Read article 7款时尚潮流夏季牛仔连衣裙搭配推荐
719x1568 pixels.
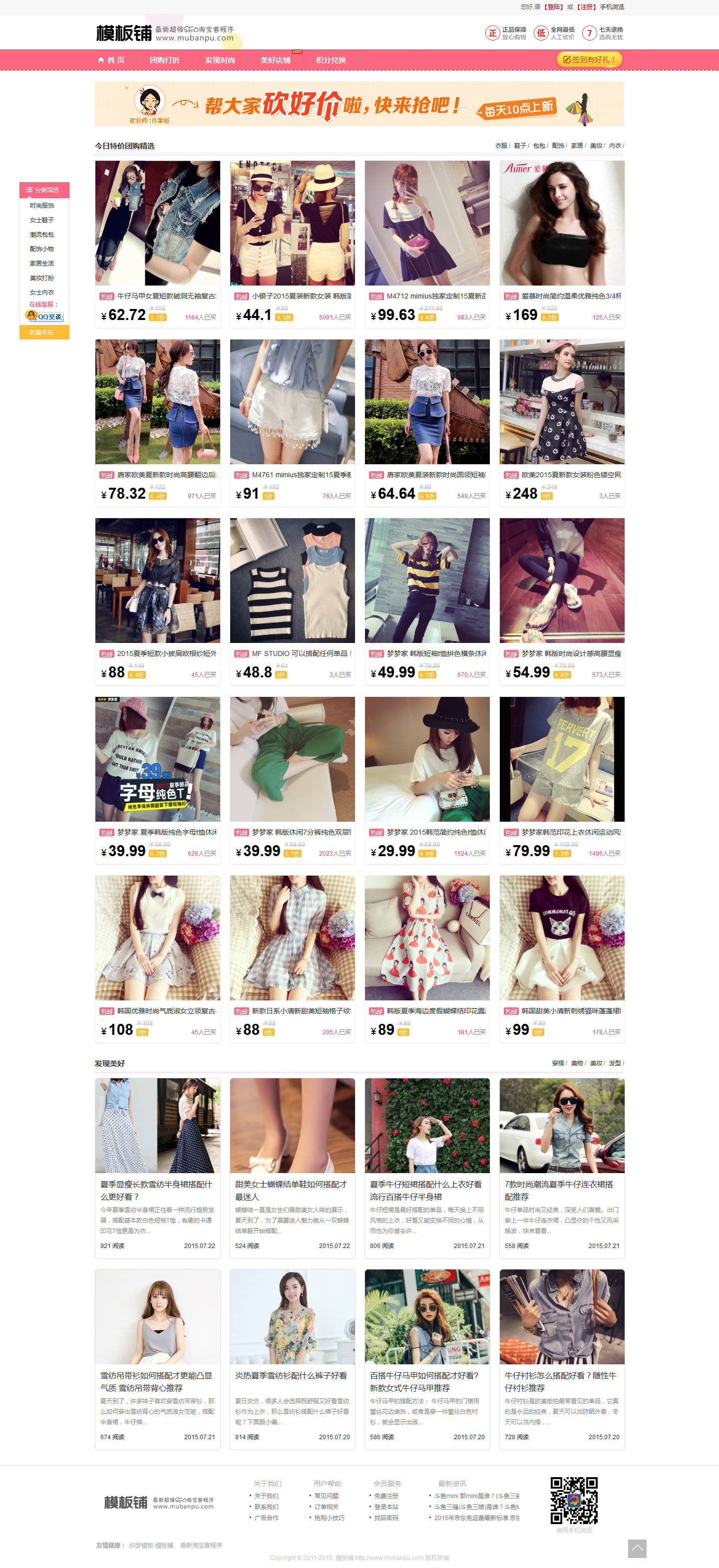point(559,1190)
